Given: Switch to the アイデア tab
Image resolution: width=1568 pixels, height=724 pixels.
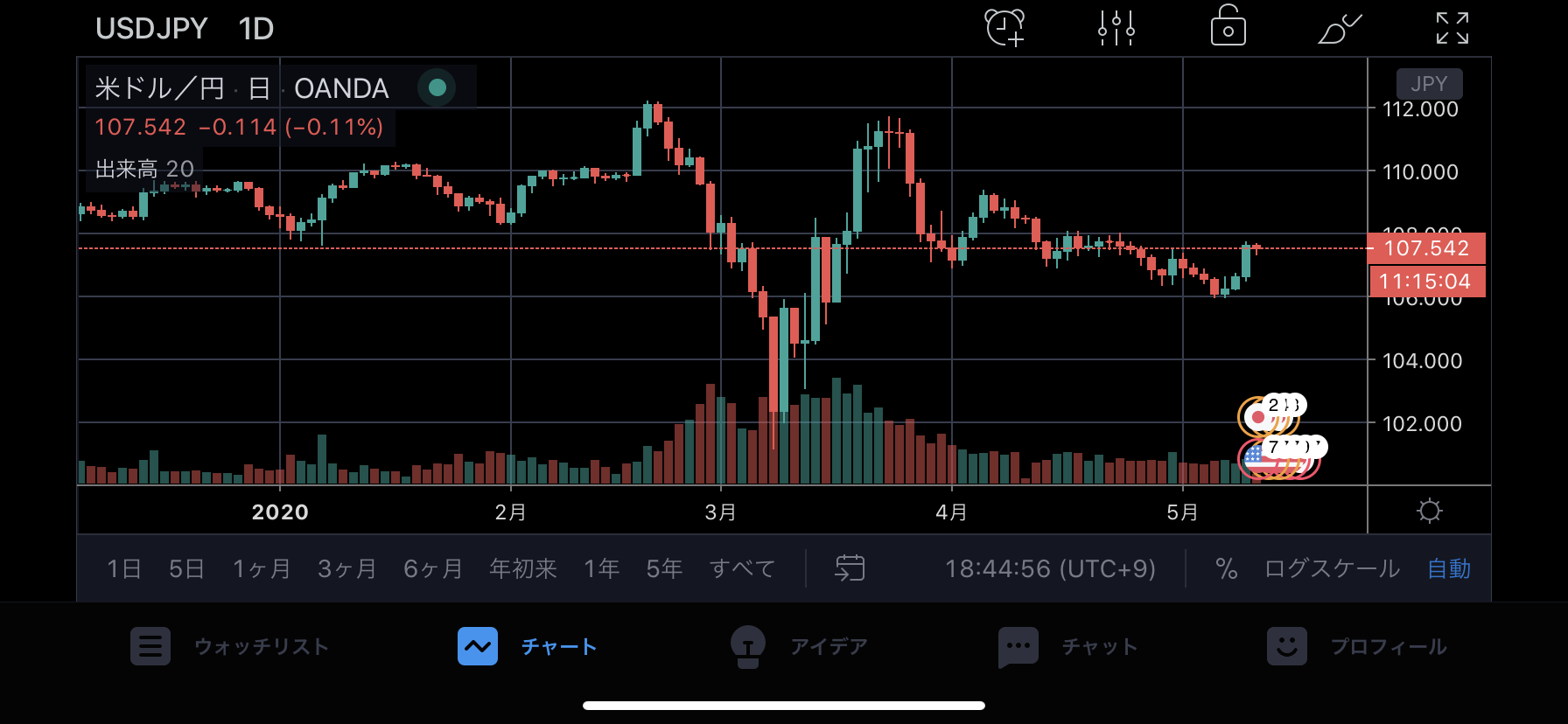Looking at the screenshot, I should pos(799,647).
